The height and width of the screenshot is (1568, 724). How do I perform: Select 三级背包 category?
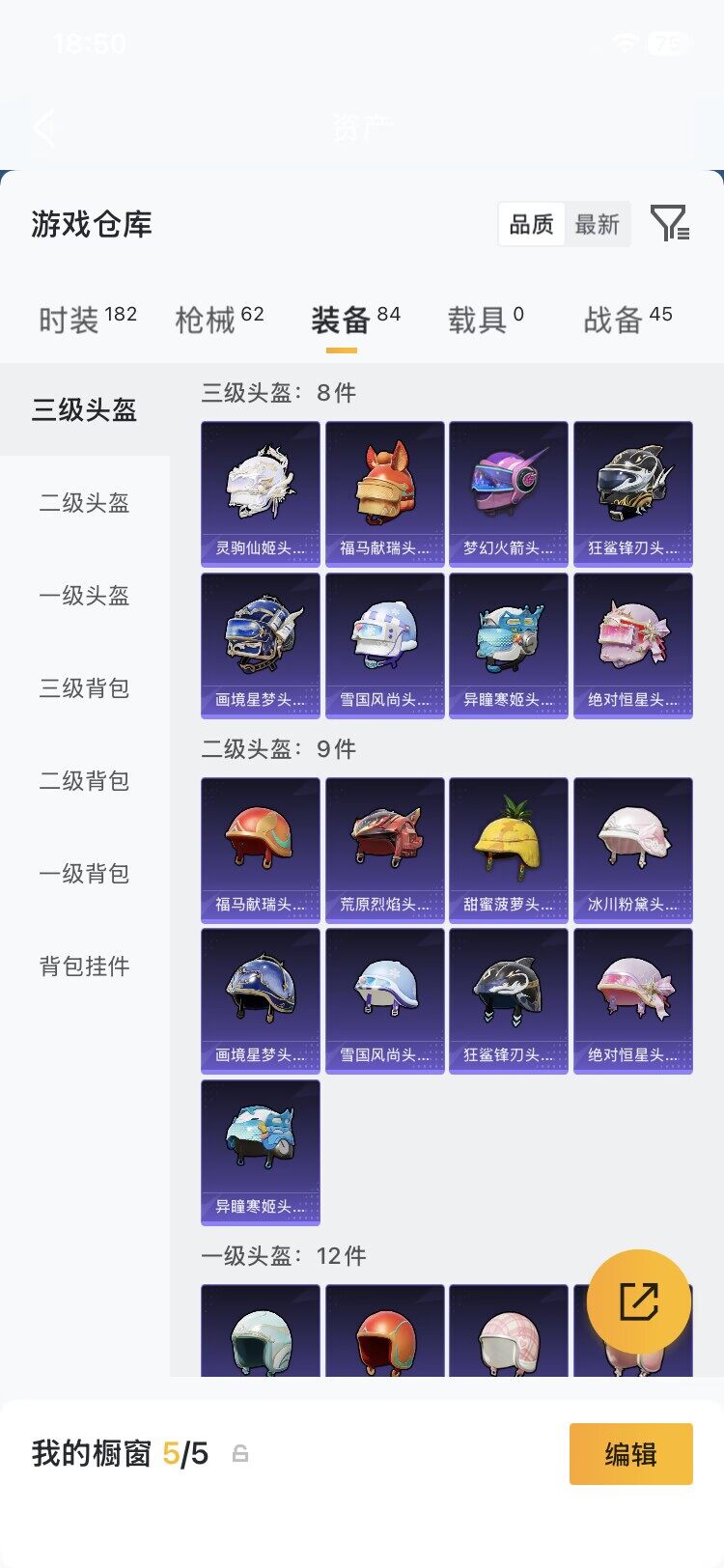84,688
